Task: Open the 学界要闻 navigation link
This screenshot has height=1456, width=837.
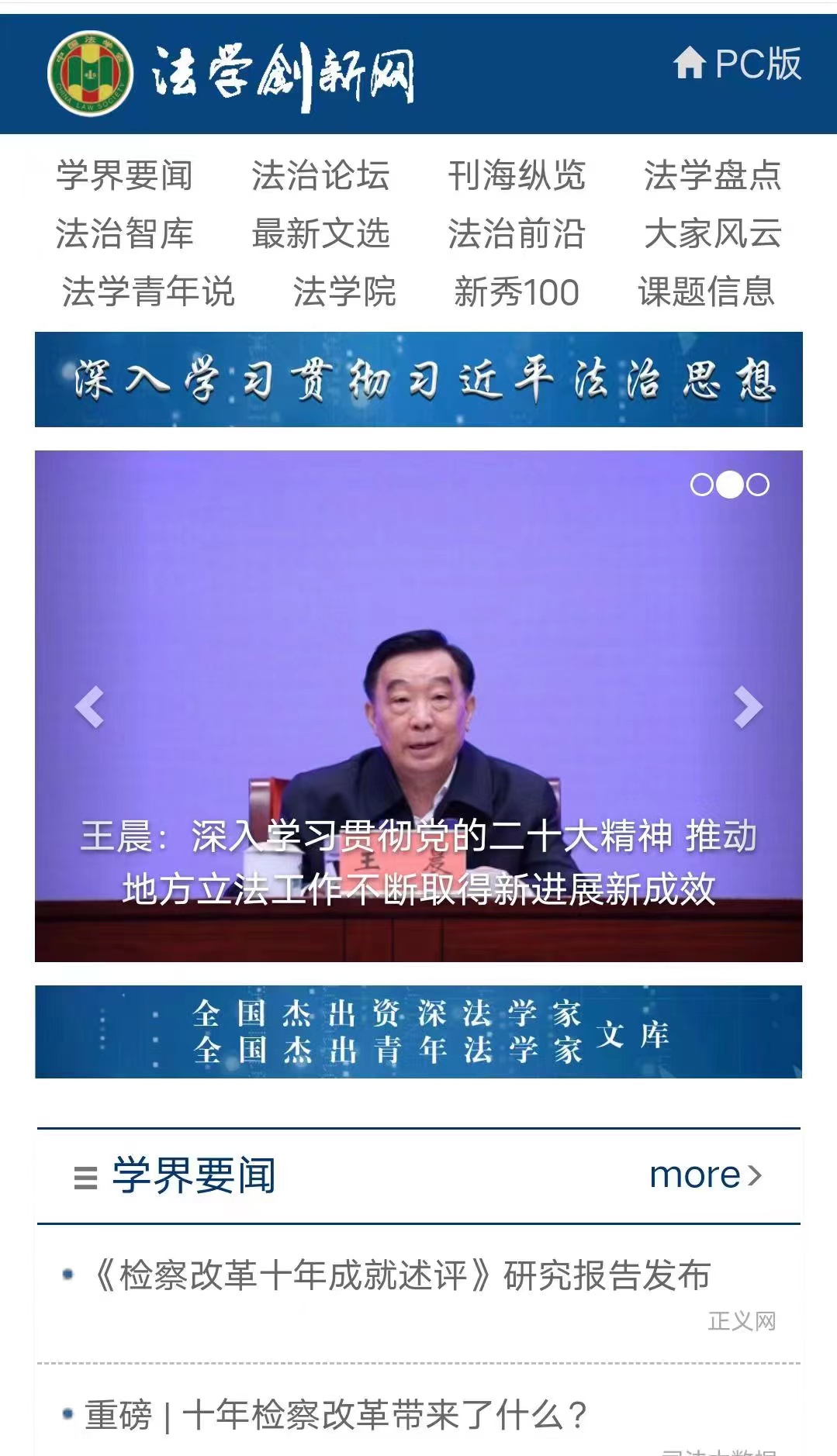Action: pos(124,175)
